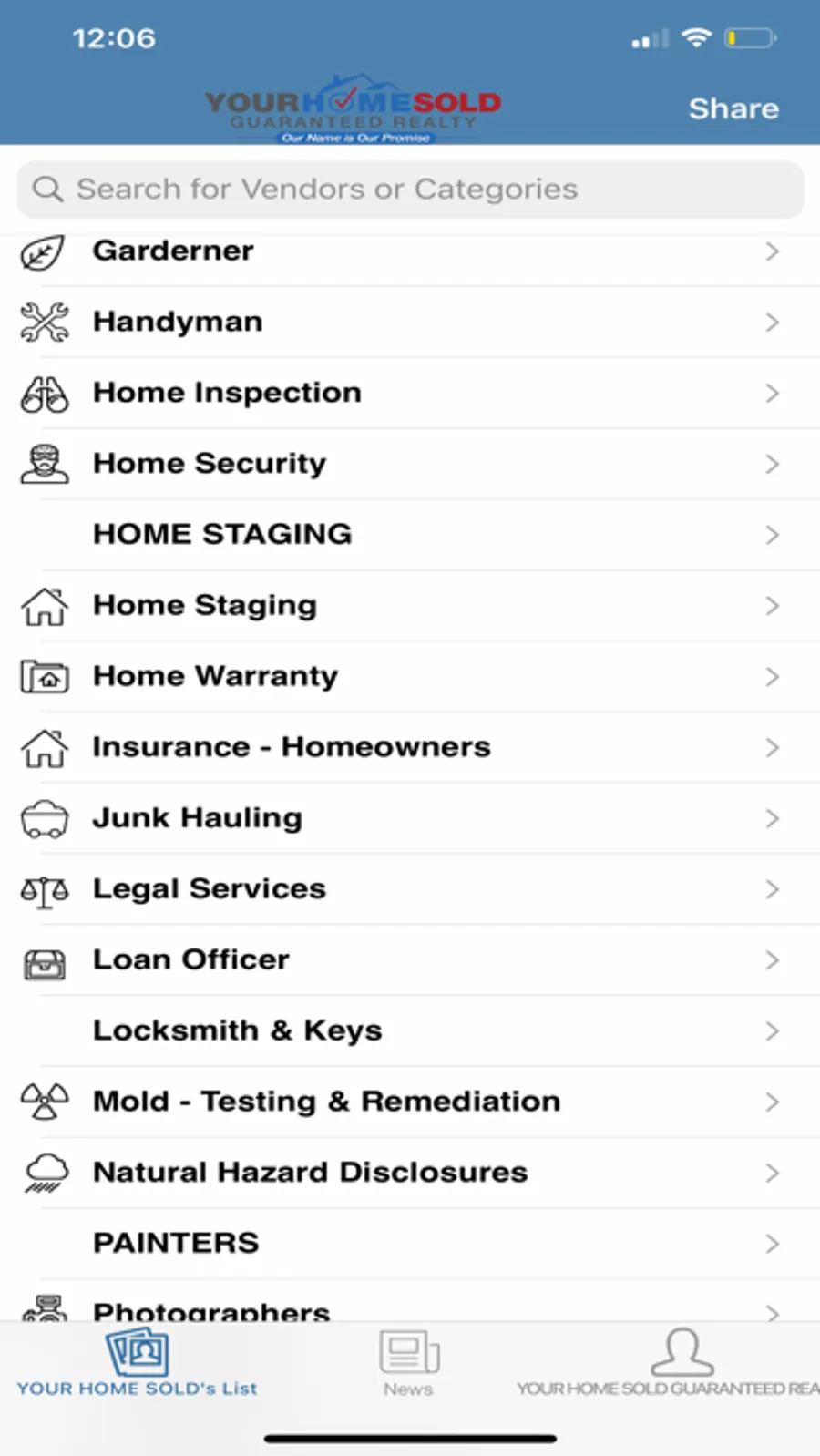
Task: Select the Natural Hazard Disclosures cloud icon
Action: [44, 1174]
